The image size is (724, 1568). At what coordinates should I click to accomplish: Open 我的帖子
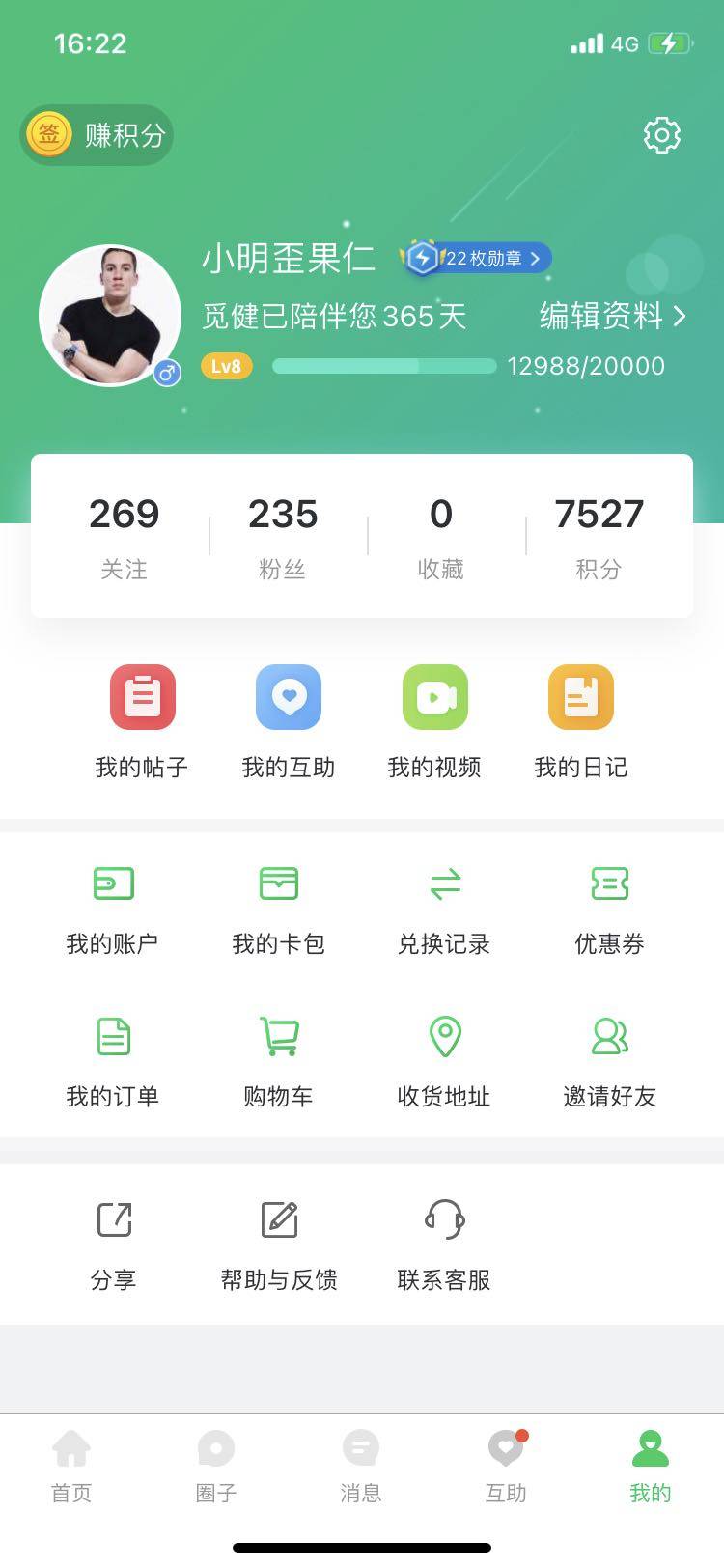pyautogui.click(x=142, y=721)
